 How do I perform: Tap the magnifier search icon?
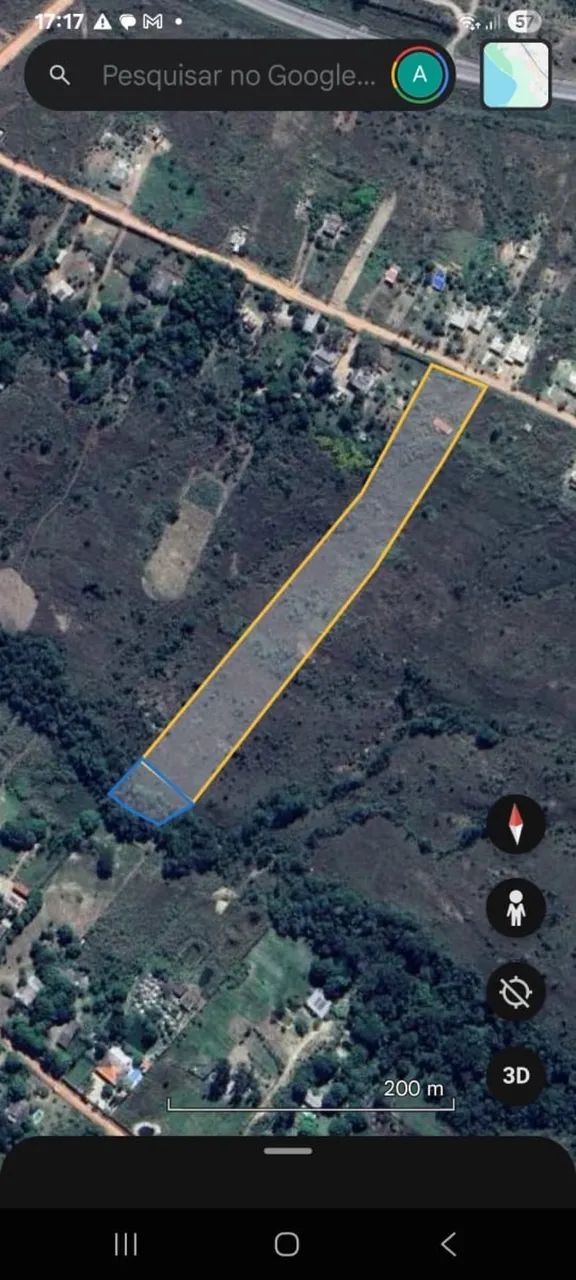click(x=60, y=75)
